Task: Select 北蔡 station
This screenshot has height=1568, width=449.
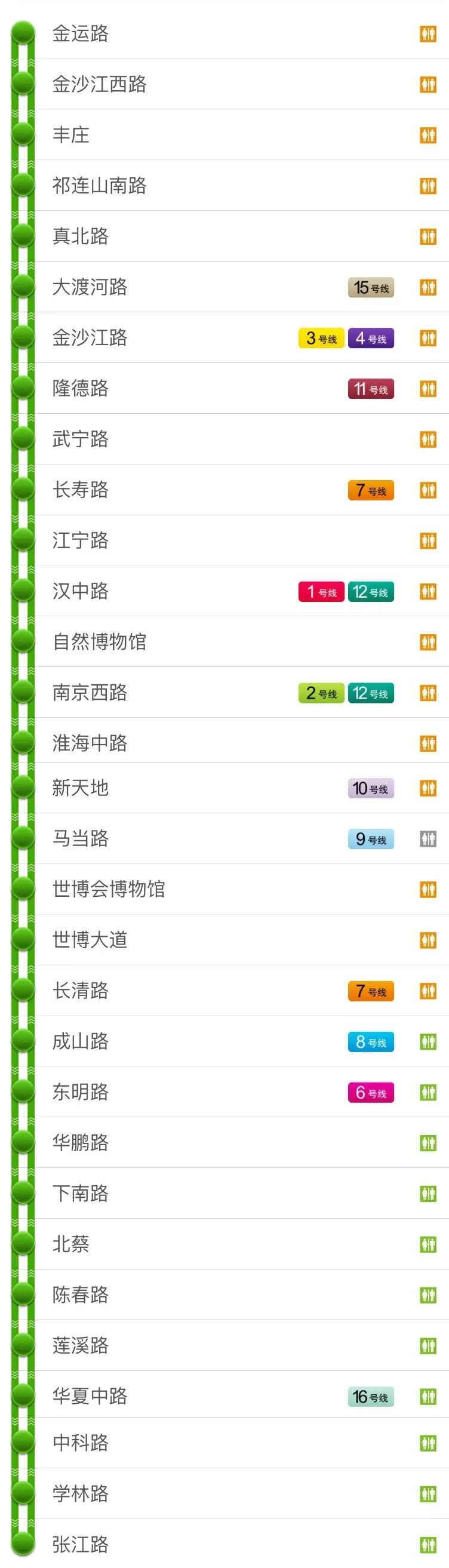Action: 70,1244
